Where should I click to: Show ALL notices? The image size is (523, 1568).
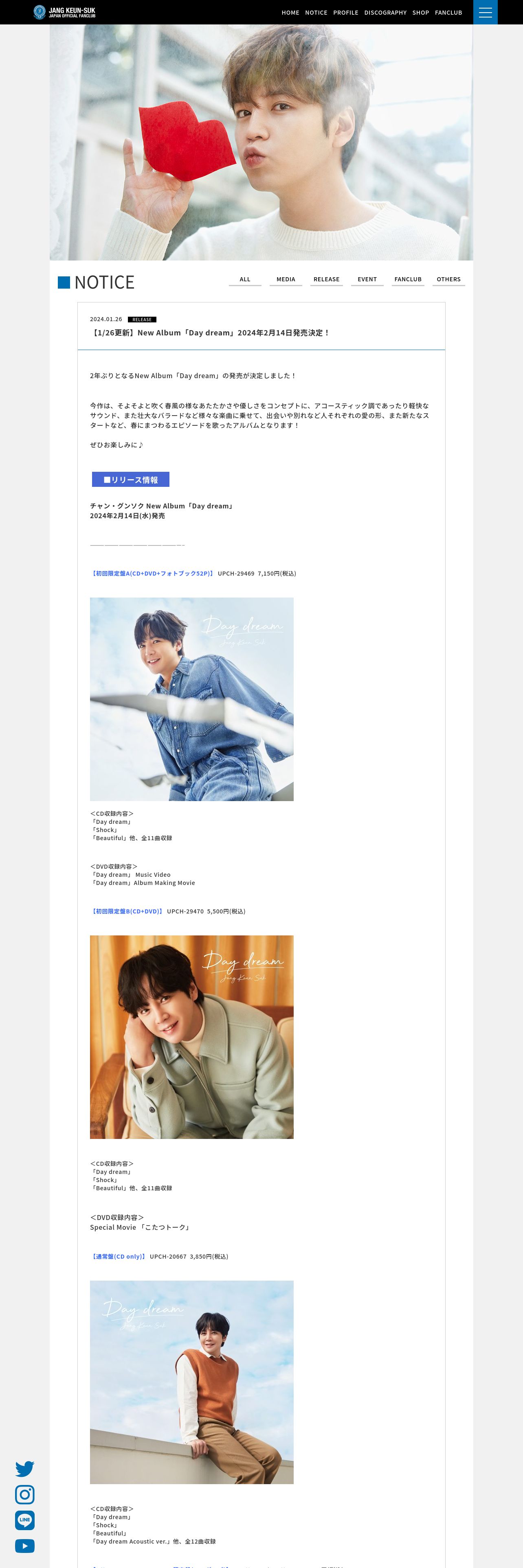point(245,280)
